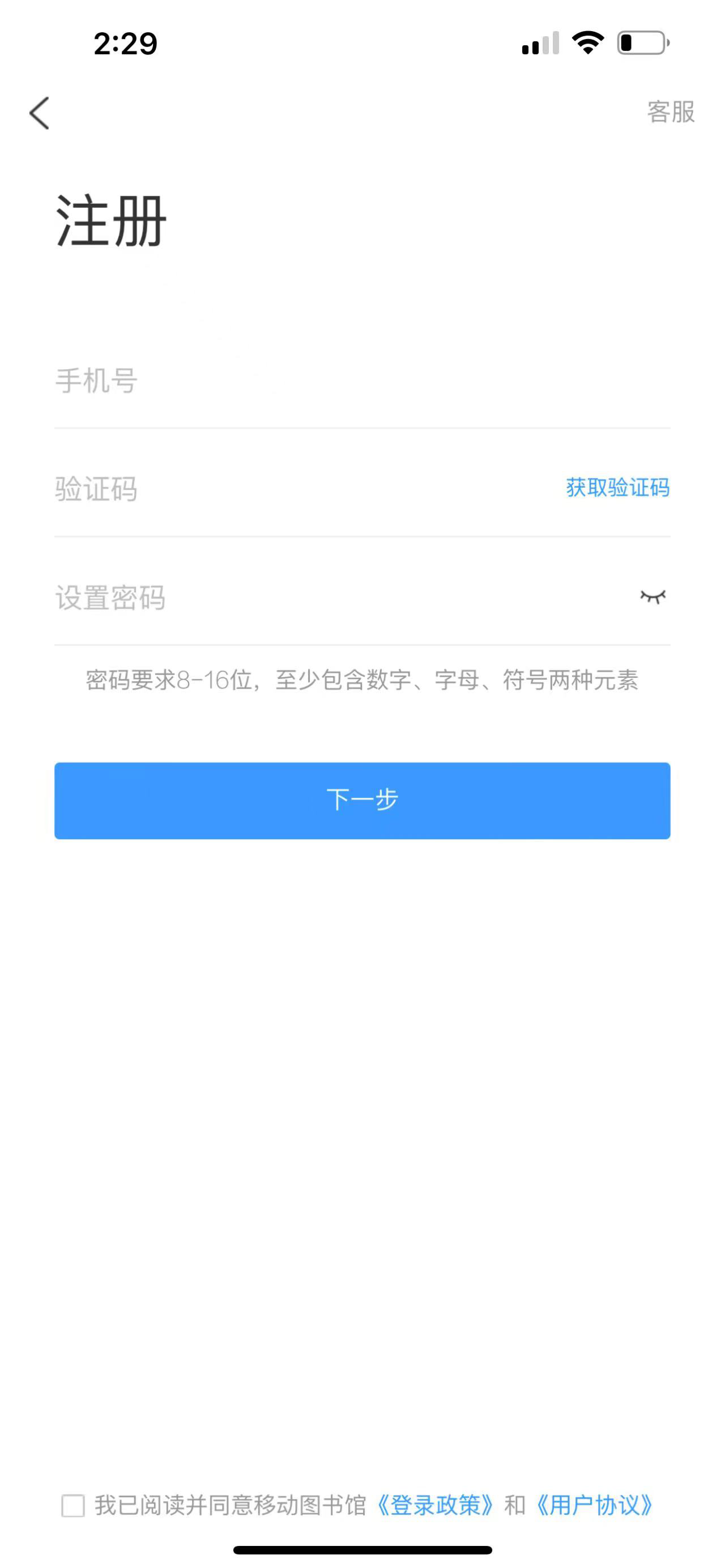Open the 《登录政策》 link
Image resolution: width=725 pixels, height=1568 pixels.
(434, 1505)
